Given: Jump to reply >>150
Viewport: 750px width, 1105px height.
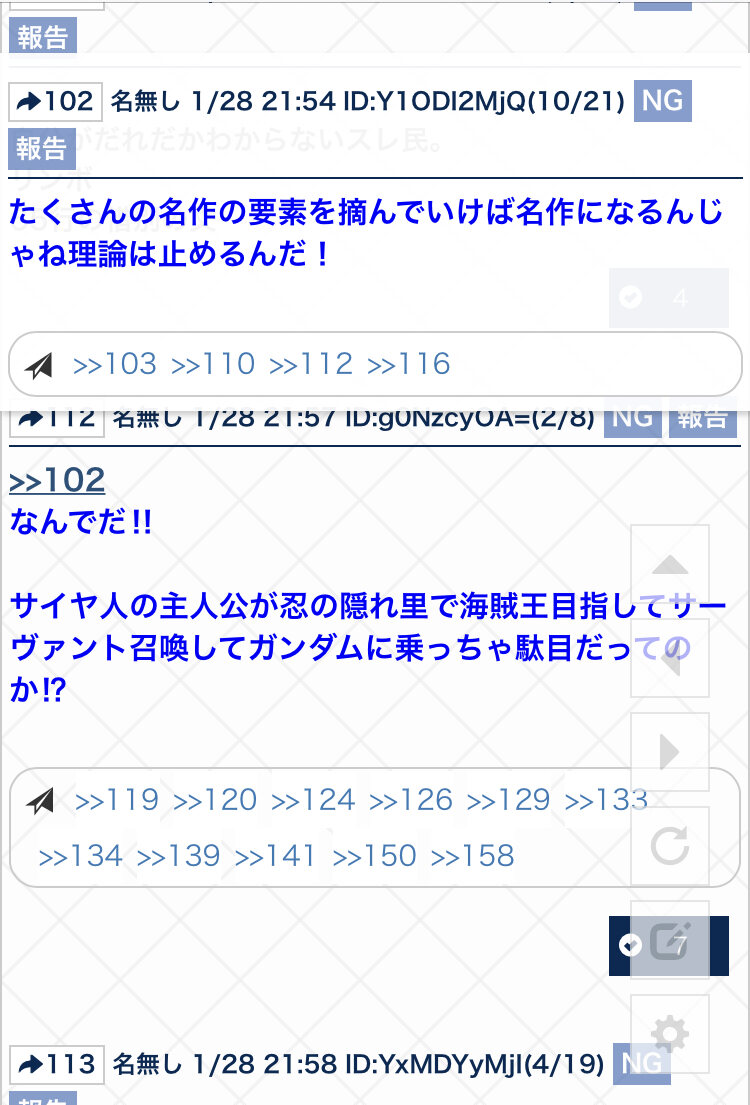Looking at the screenshot, I should tap(374, 856).
